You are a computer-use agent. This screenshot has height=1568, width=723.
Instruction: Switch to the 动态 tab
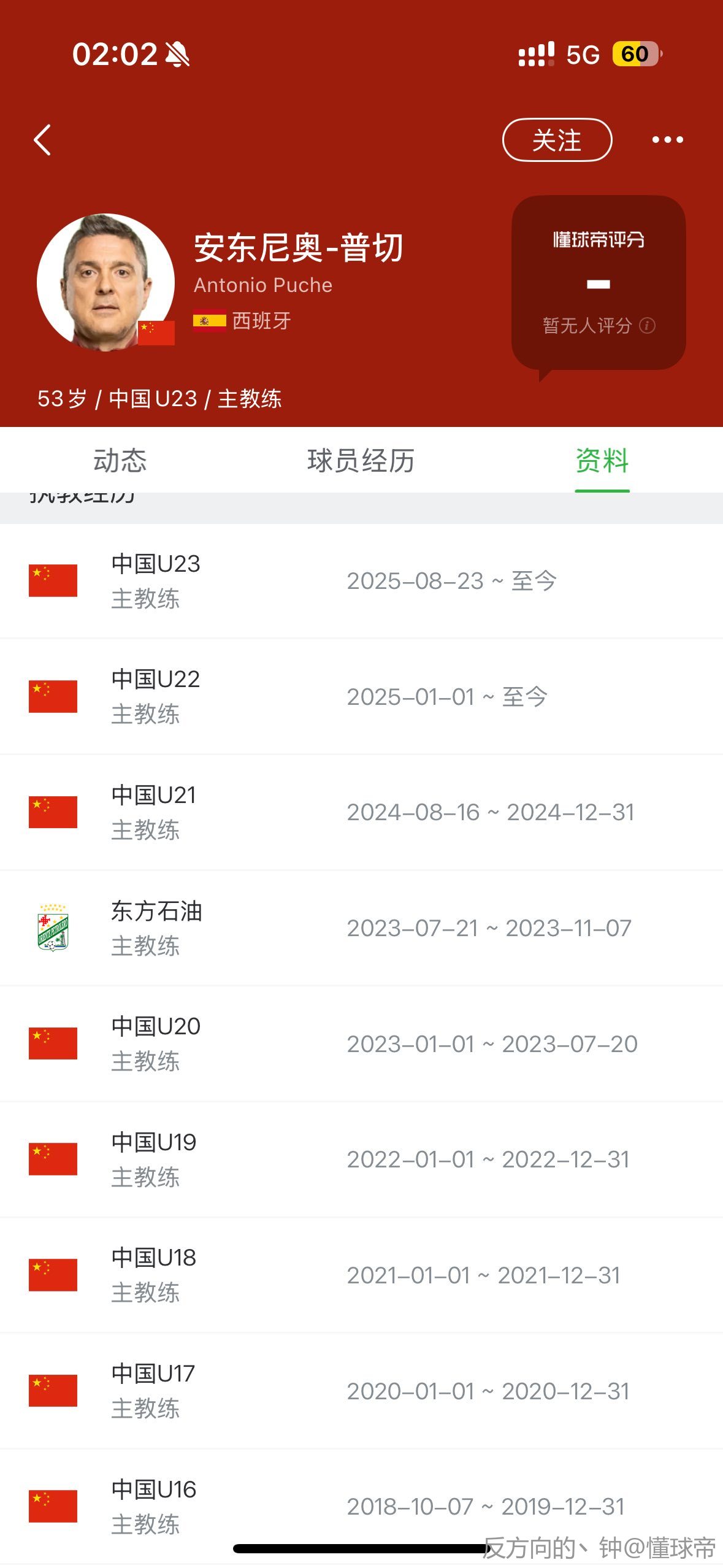[120, 461]
